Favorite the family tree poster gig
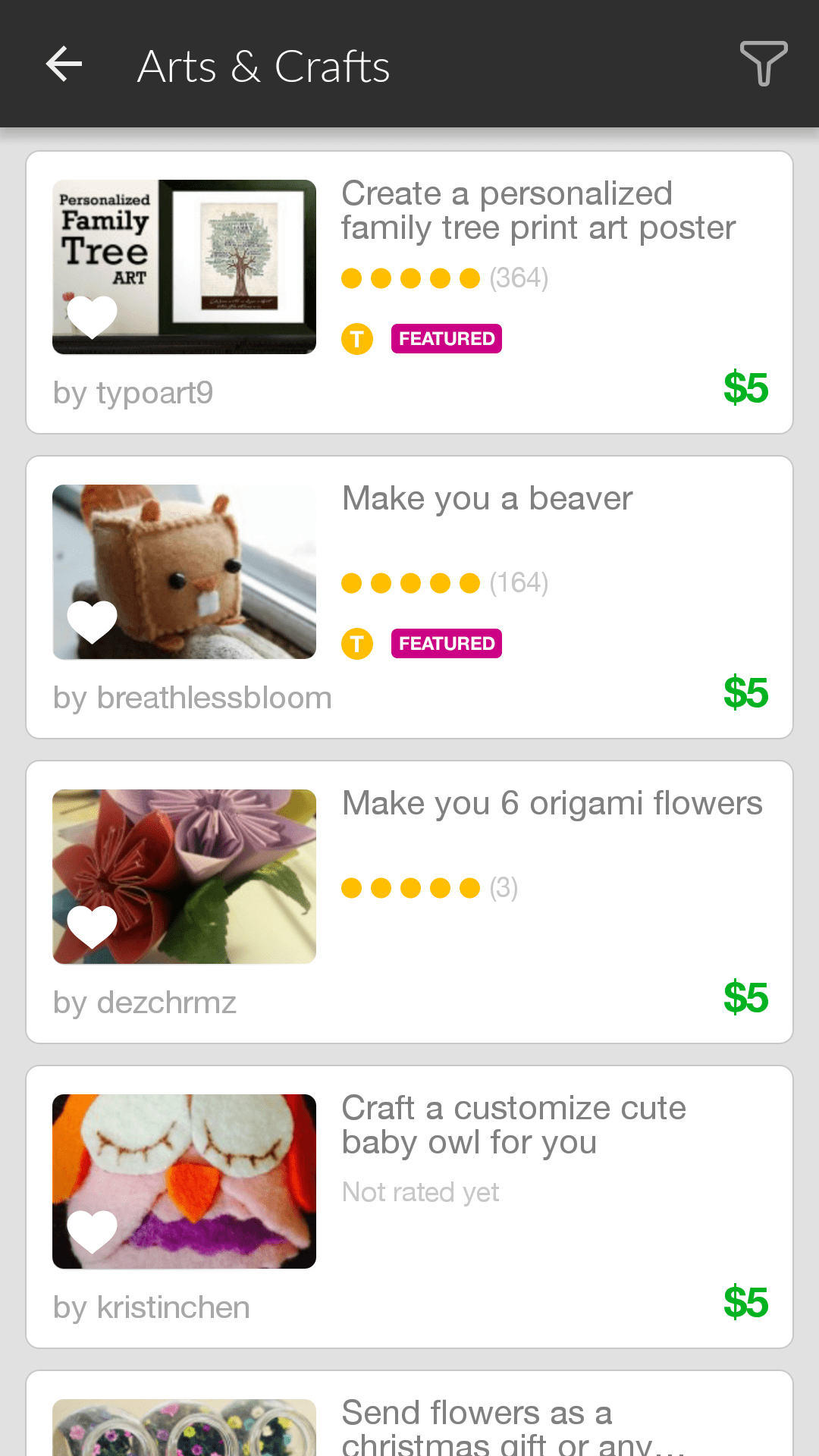The width and height of the screenshot is (819, 1456). coord(93,316)
